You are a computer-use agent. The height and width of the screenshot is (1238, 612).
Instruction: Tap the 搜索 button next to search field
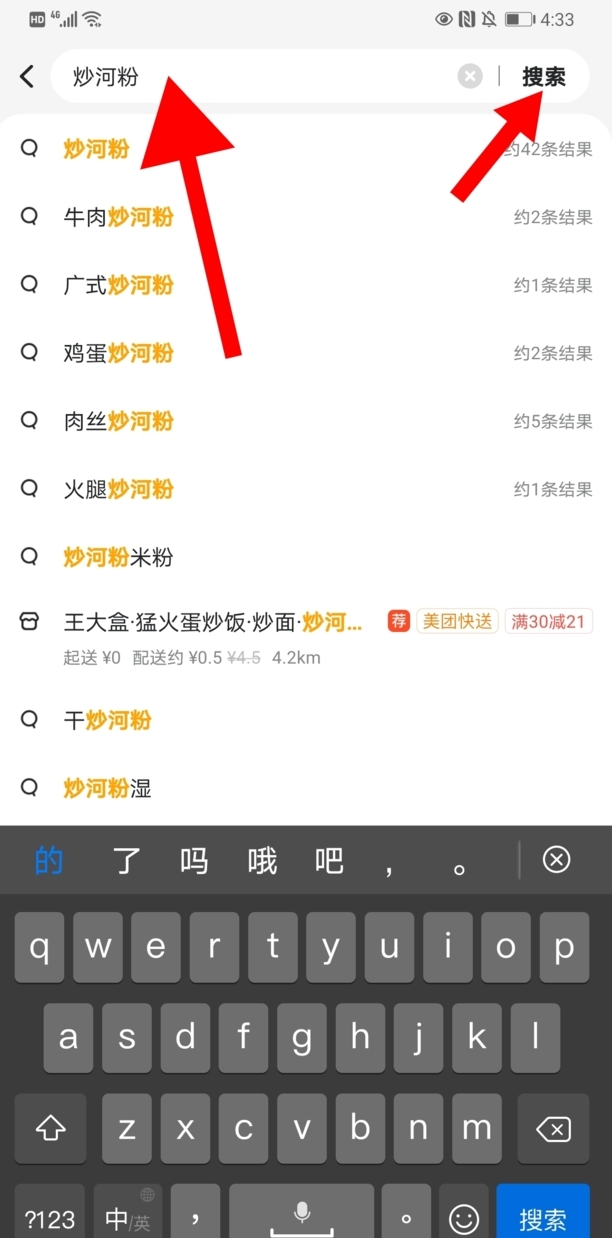click(544, 76)
